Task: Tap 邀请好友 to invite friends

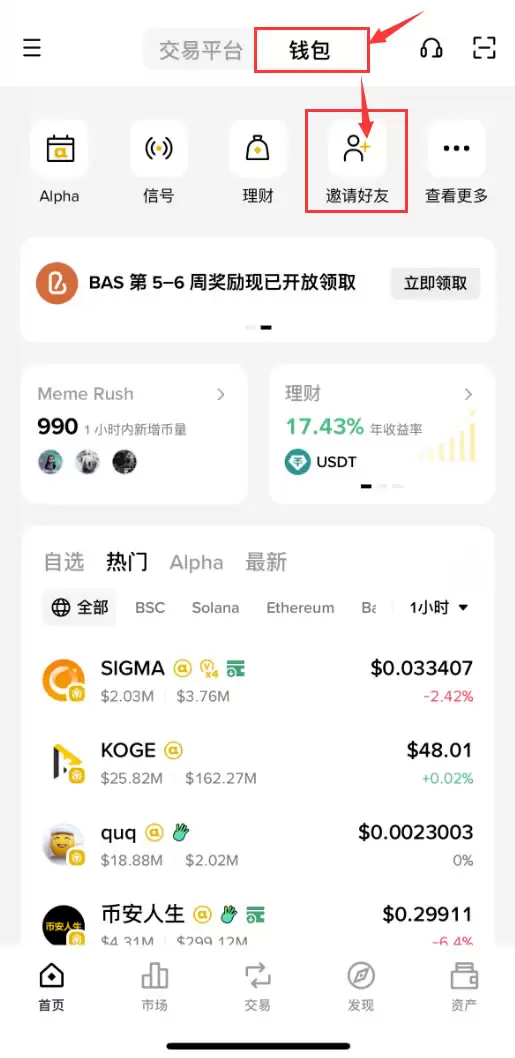Action: [357, 163]
